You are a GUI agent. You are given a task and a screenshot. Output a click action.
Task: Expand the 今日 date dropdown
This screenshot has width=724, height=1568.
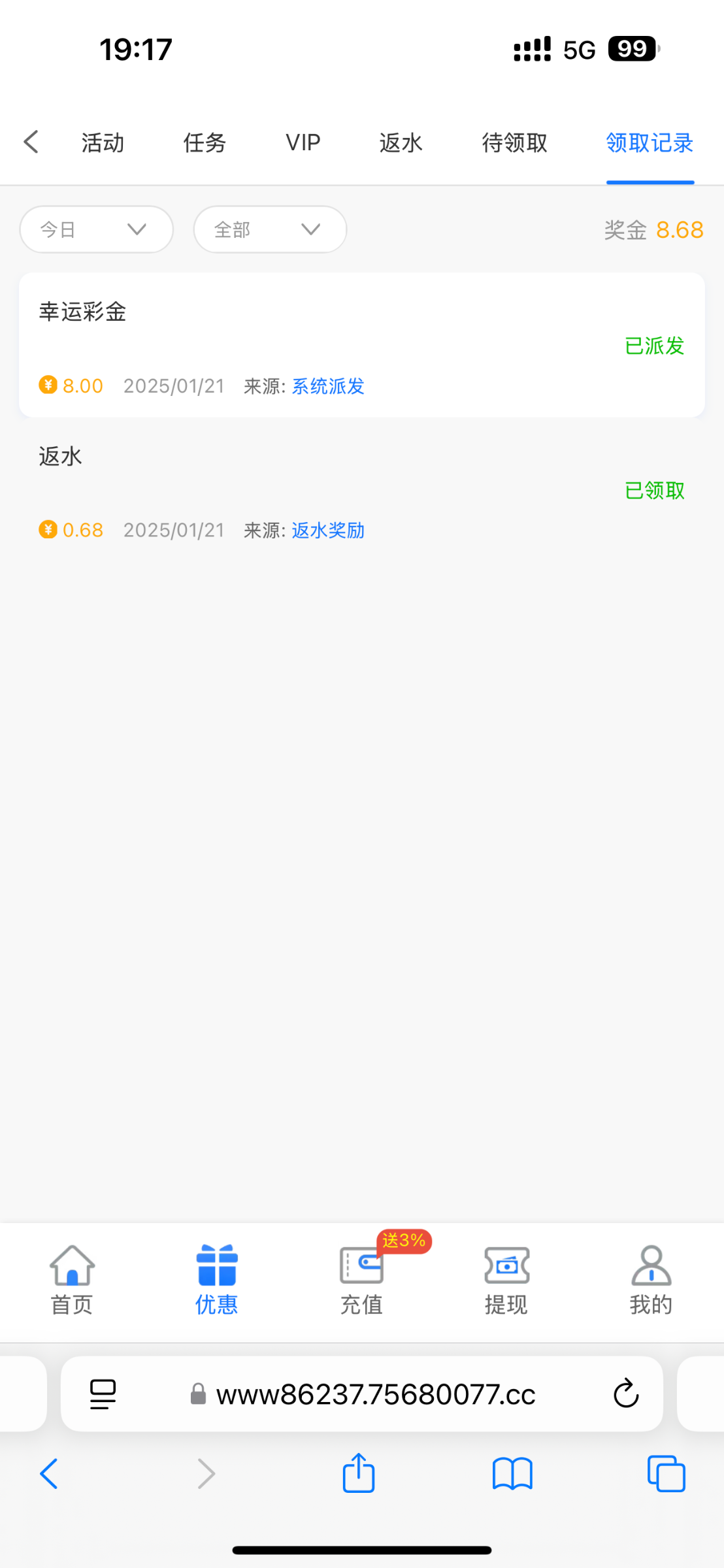pos(97,229)
